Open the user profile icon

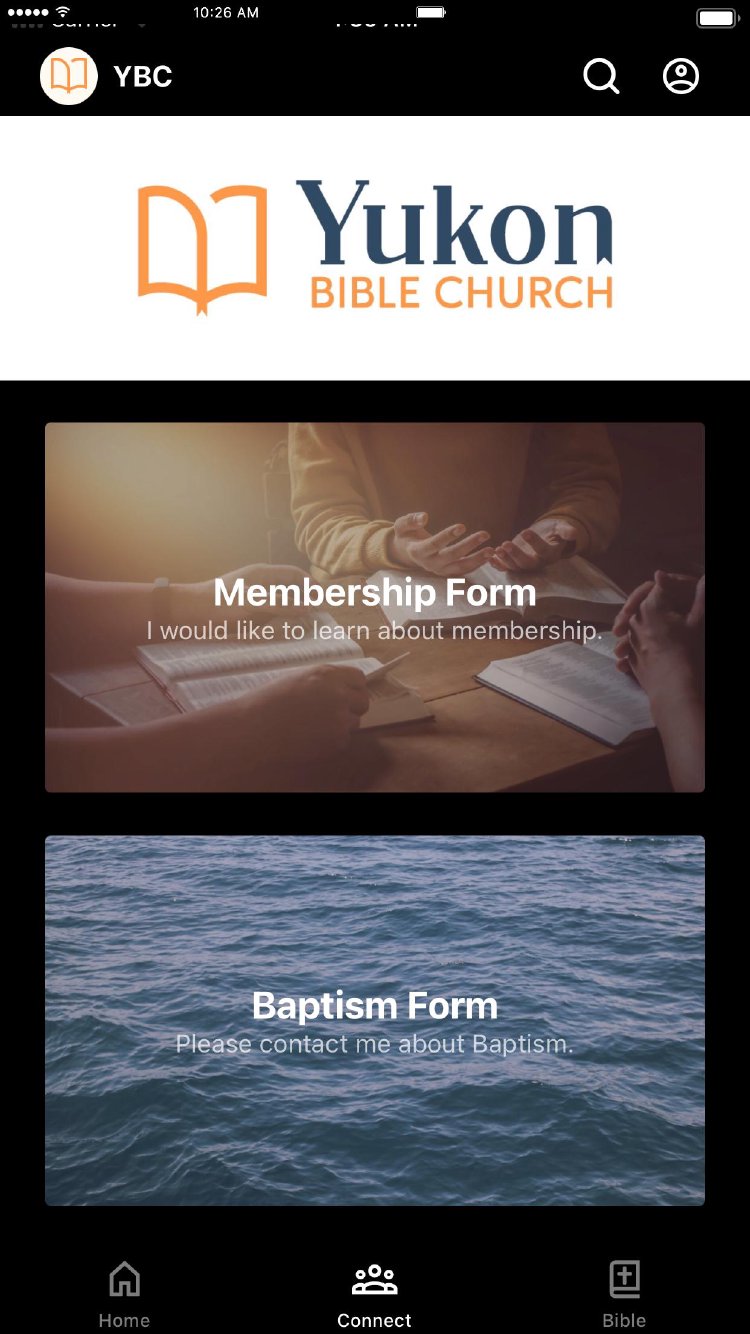coord(681,76)
